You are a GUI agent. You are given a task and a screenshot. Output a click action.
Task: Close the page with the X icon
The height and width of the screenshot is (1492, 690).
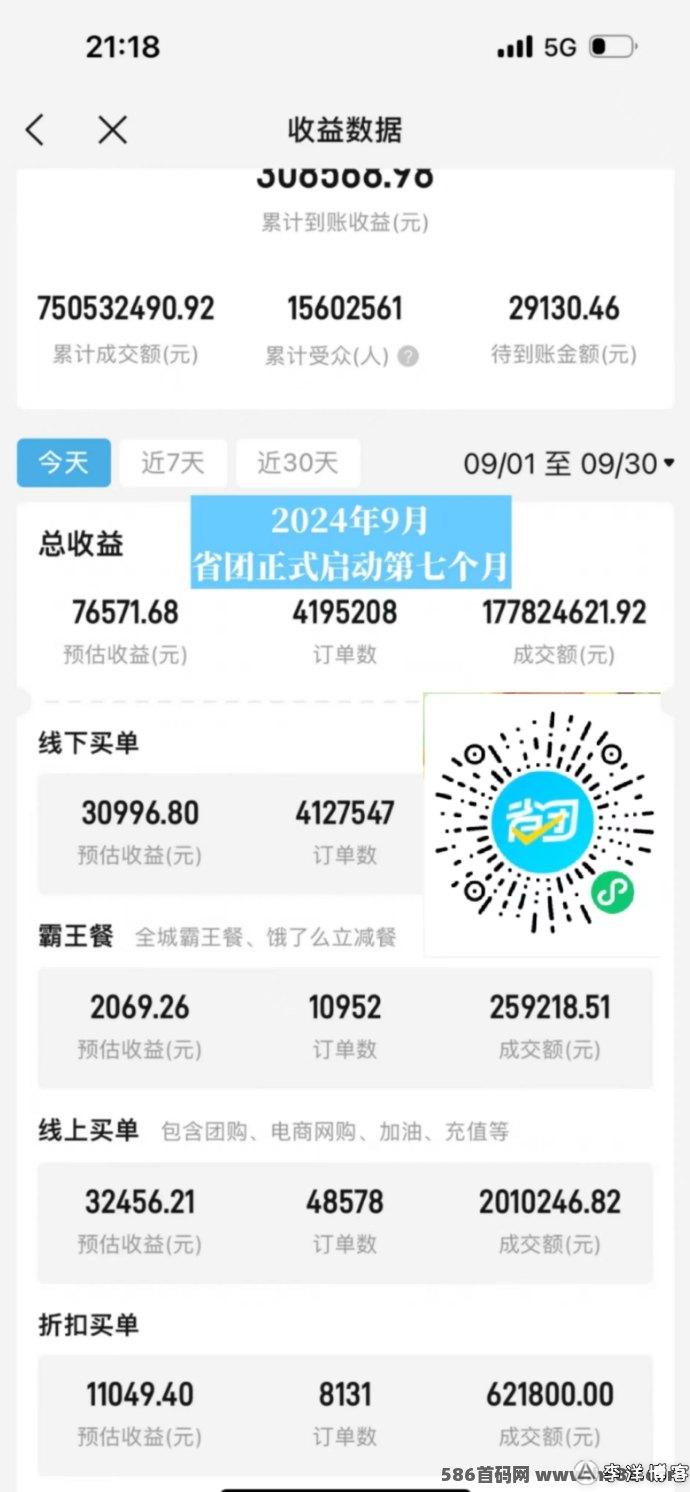(x=112, y=130)
